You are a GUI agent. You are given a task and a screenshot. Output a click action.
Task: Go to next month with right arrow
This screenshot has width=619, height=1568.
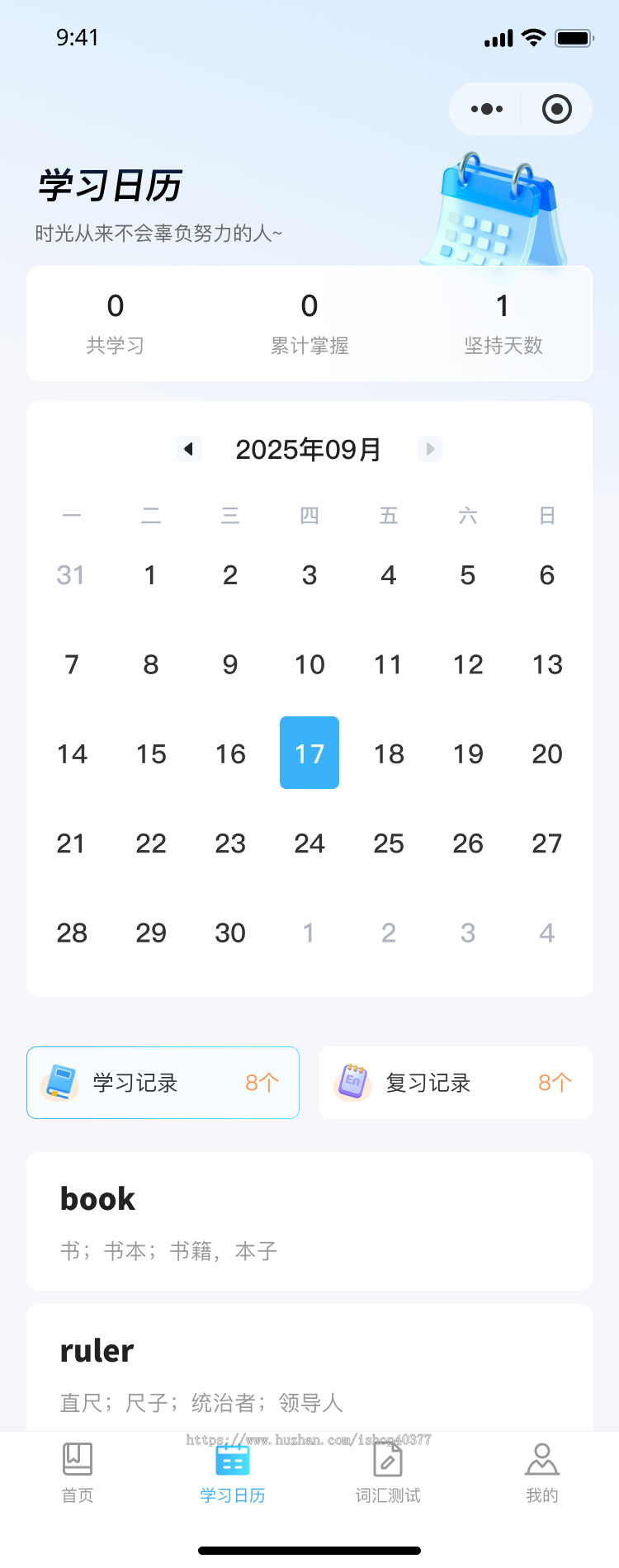point(429,449)
